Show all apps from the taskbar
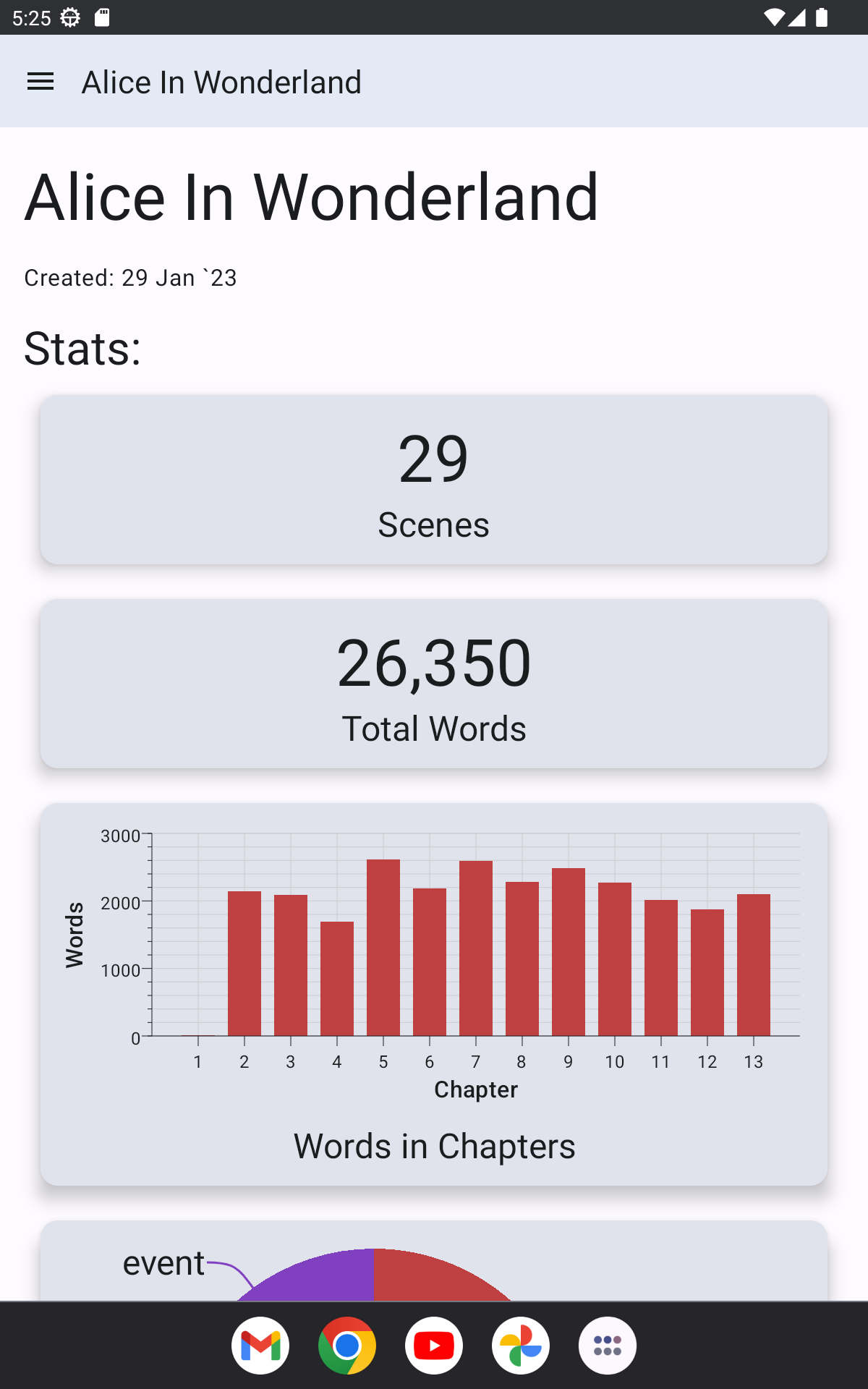The height and width of the screenshot is (1389, 868). pos(608,1346)
